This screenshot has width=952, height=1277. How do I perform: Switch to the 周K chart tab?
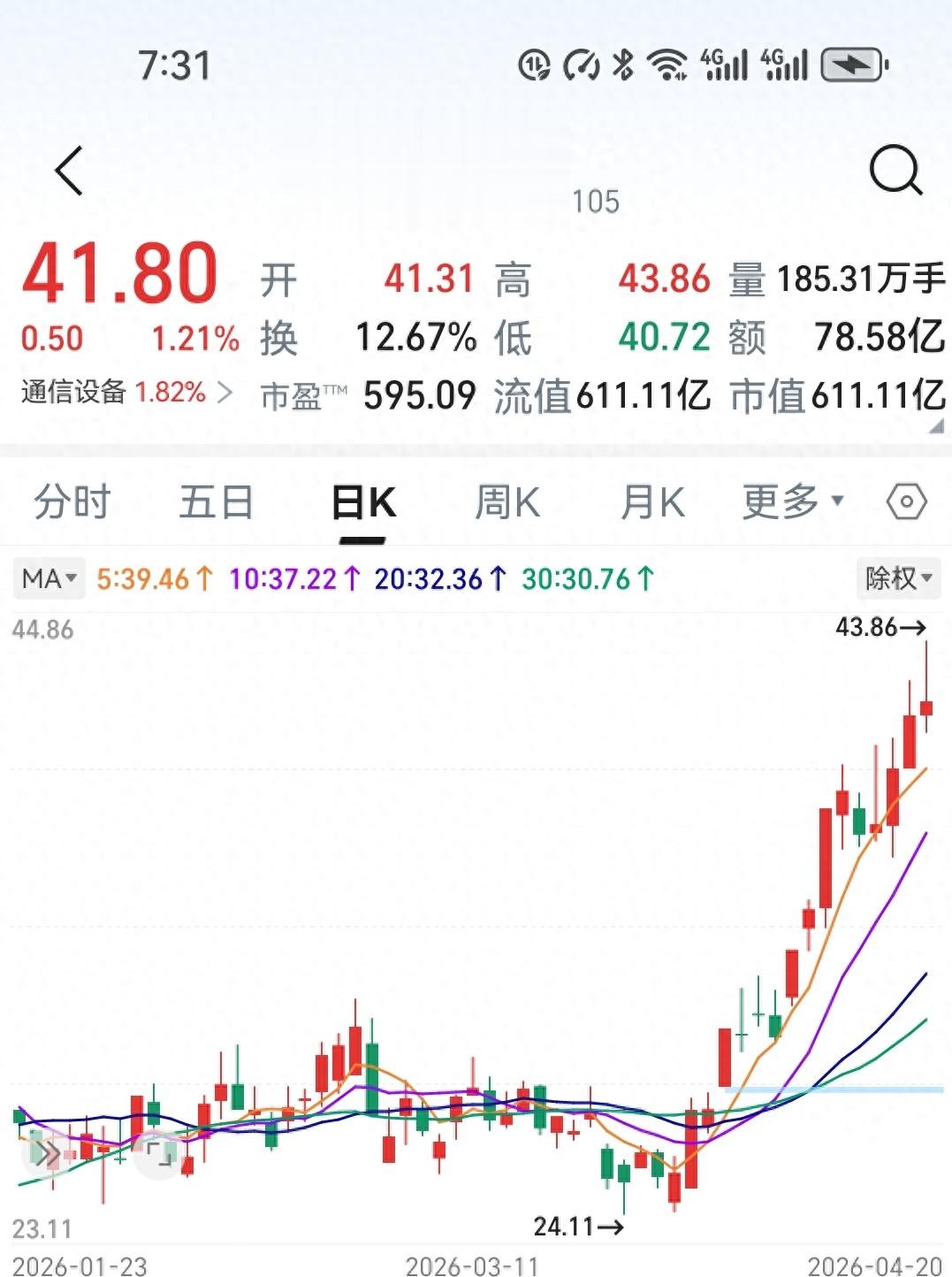coord(507,502)
